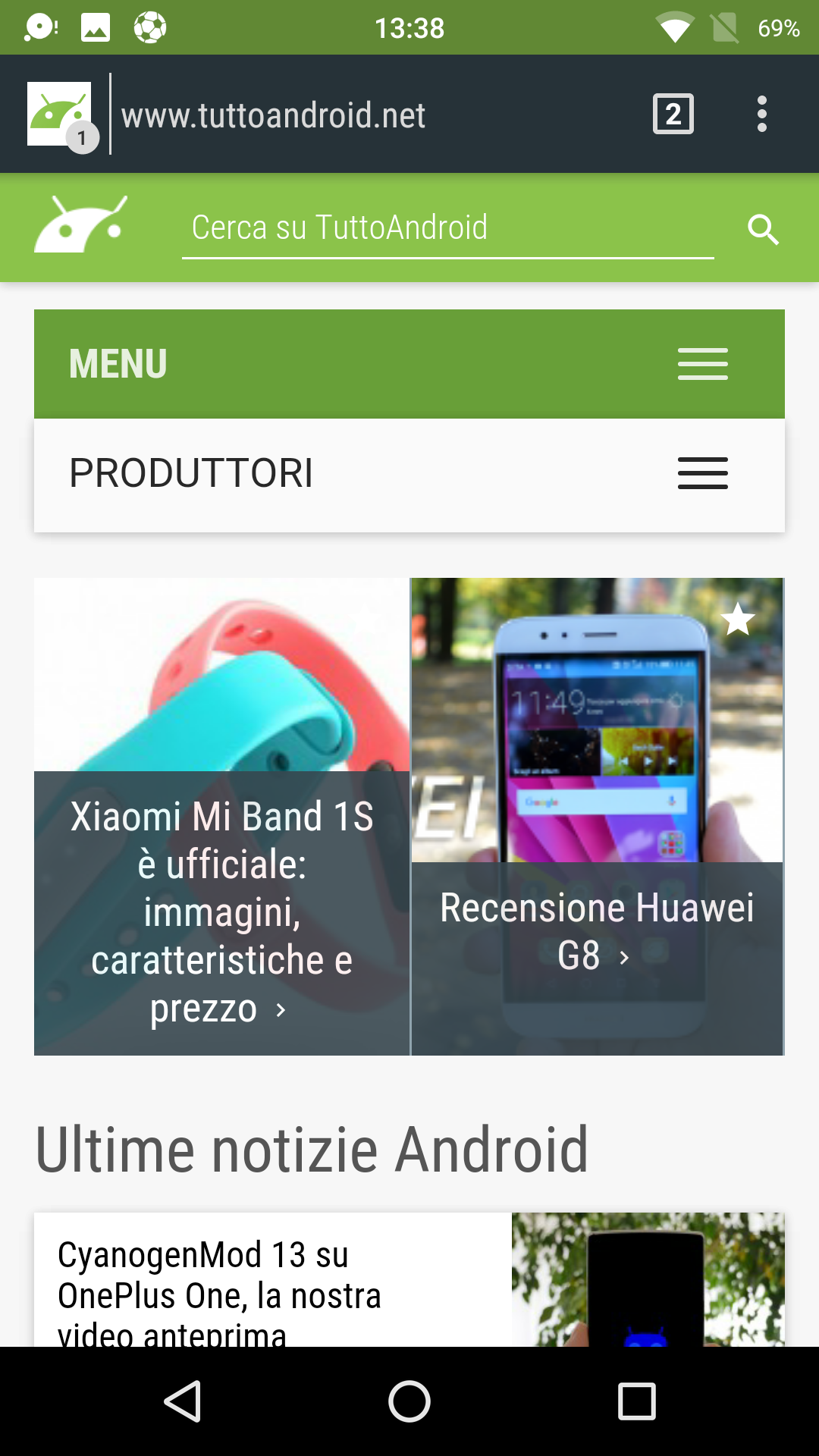Tap the magnifier search icon
The image size is (819, 1456).
point(763,229)
